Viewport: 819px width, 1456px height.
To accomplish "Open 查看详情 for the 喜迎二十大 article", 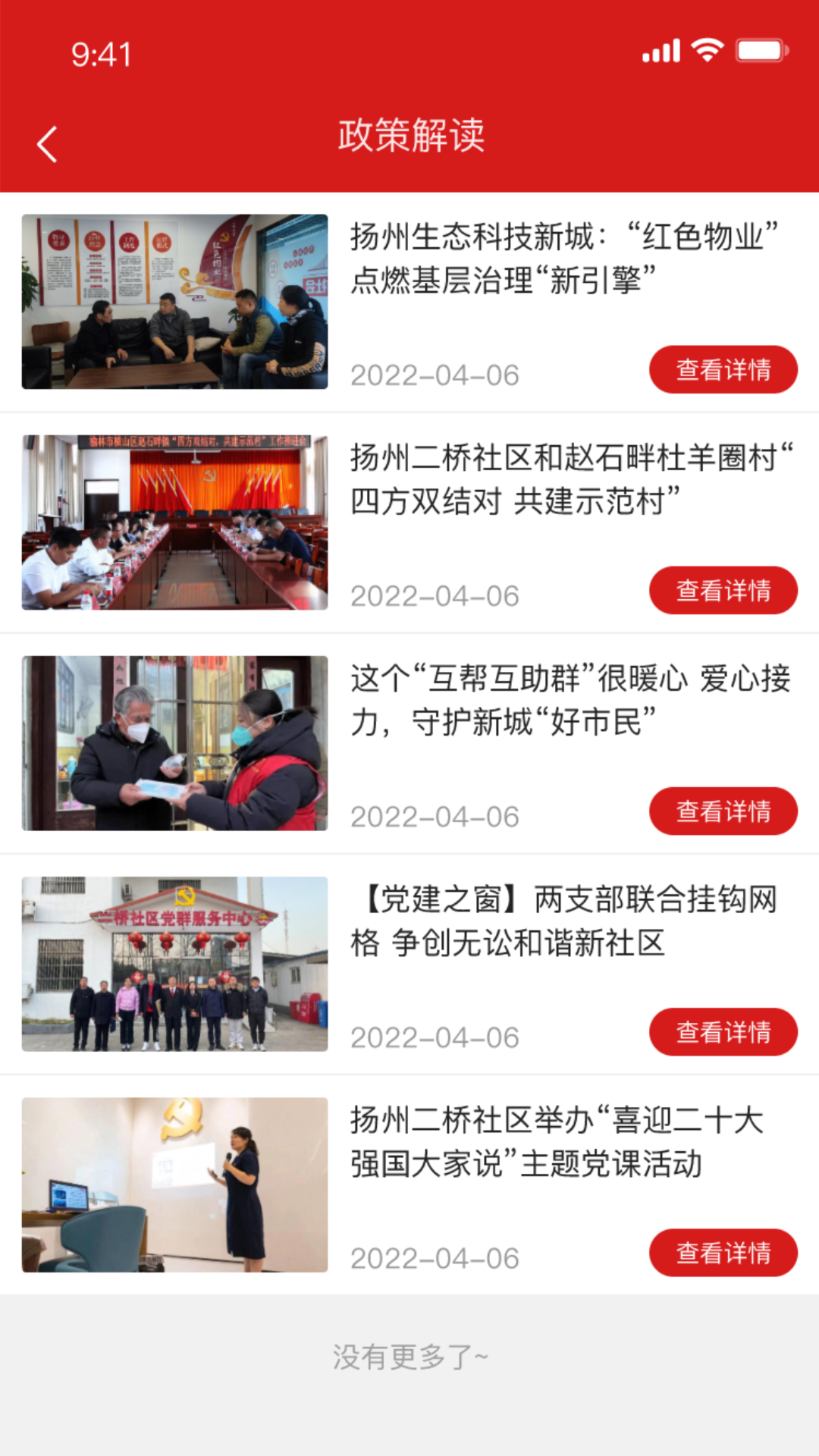I will coord(723,1253).
